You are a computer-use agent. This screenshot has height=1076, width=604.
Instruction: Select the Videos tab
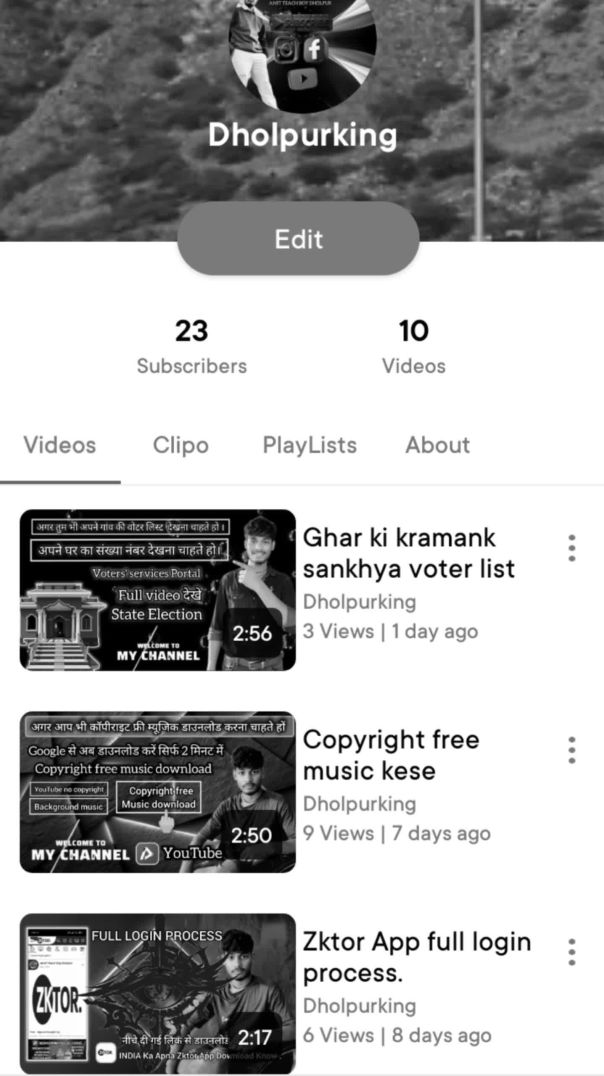click(60, 446)
